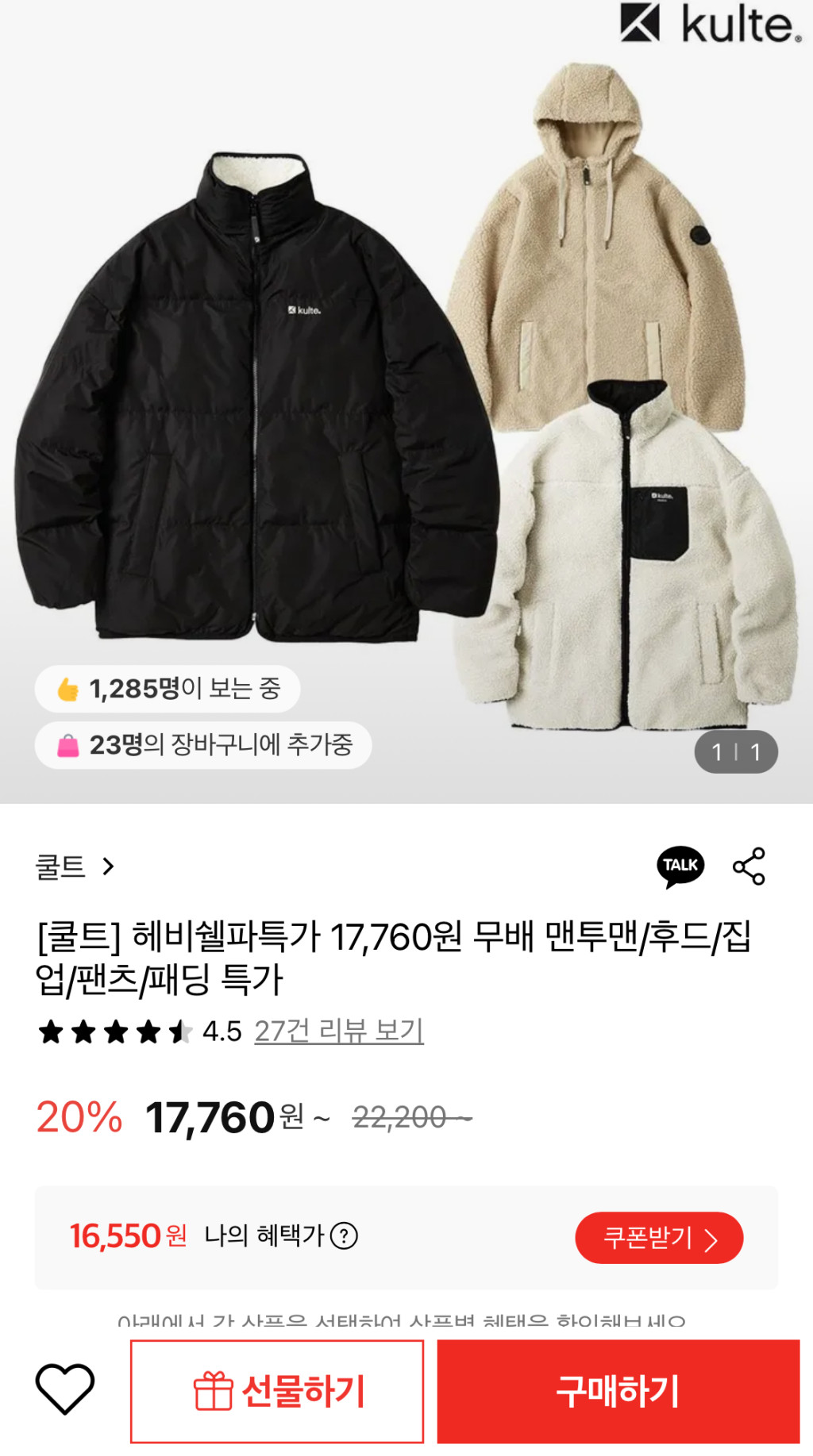Tap 쿠폰받기 to get the coupon
Image resolution: width=813 pixels, height=1456 pixels.
point(658,1237)
